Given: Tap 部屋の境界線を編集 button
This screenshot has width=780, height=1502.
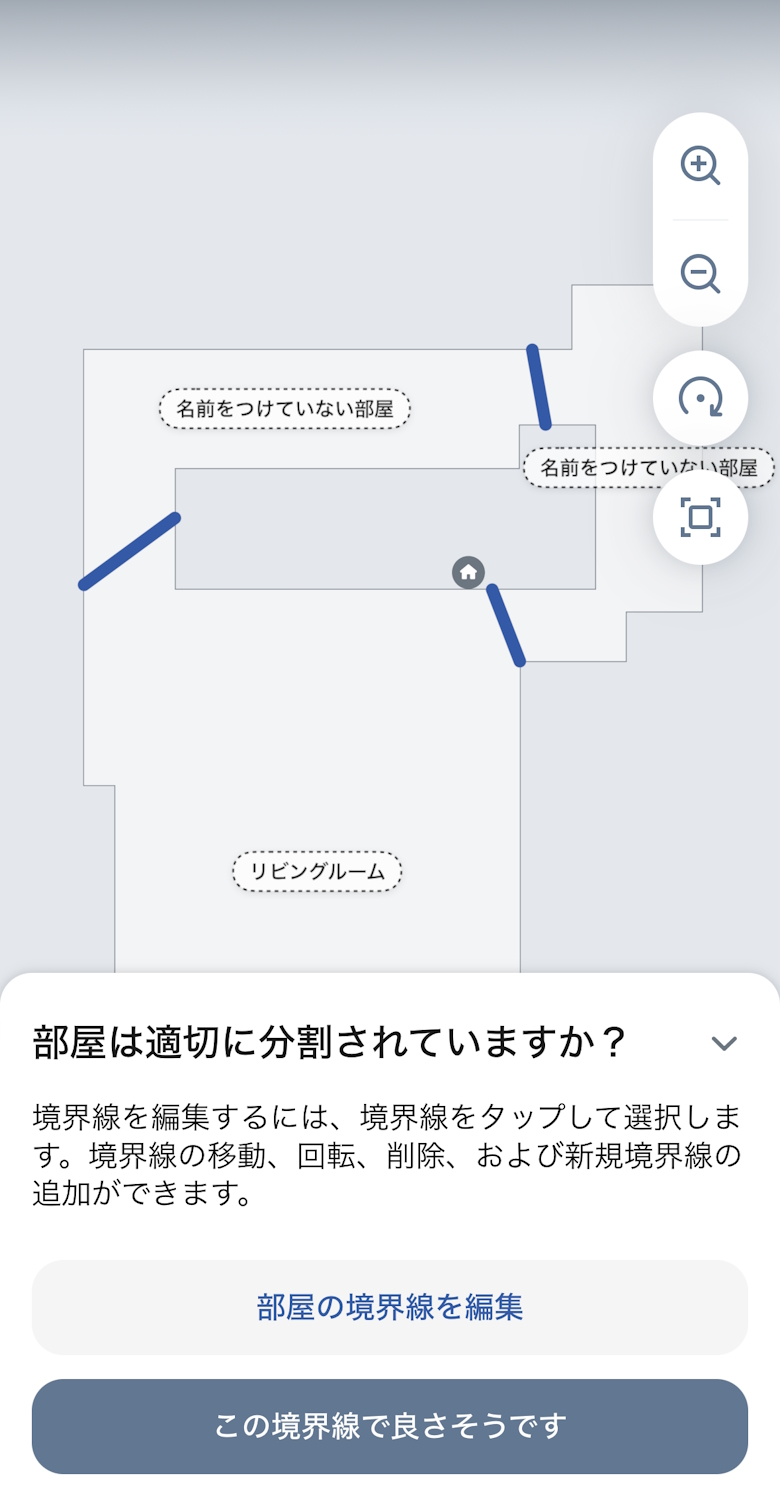Looking at the screenshot, I should 390,1307.
